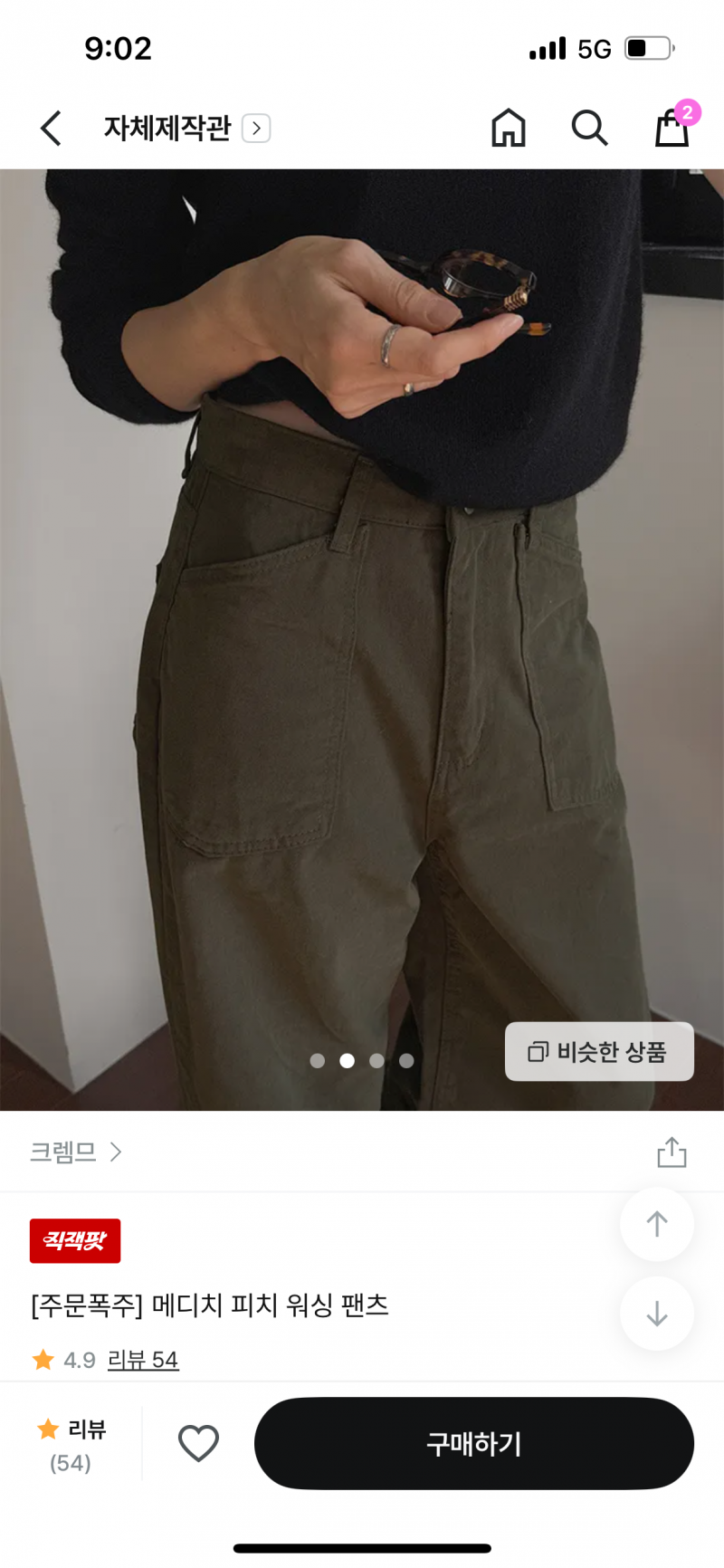Expand the 자체제작관 section via its chevron
This screenshot has width=724, height=1568.
point(256,129)
